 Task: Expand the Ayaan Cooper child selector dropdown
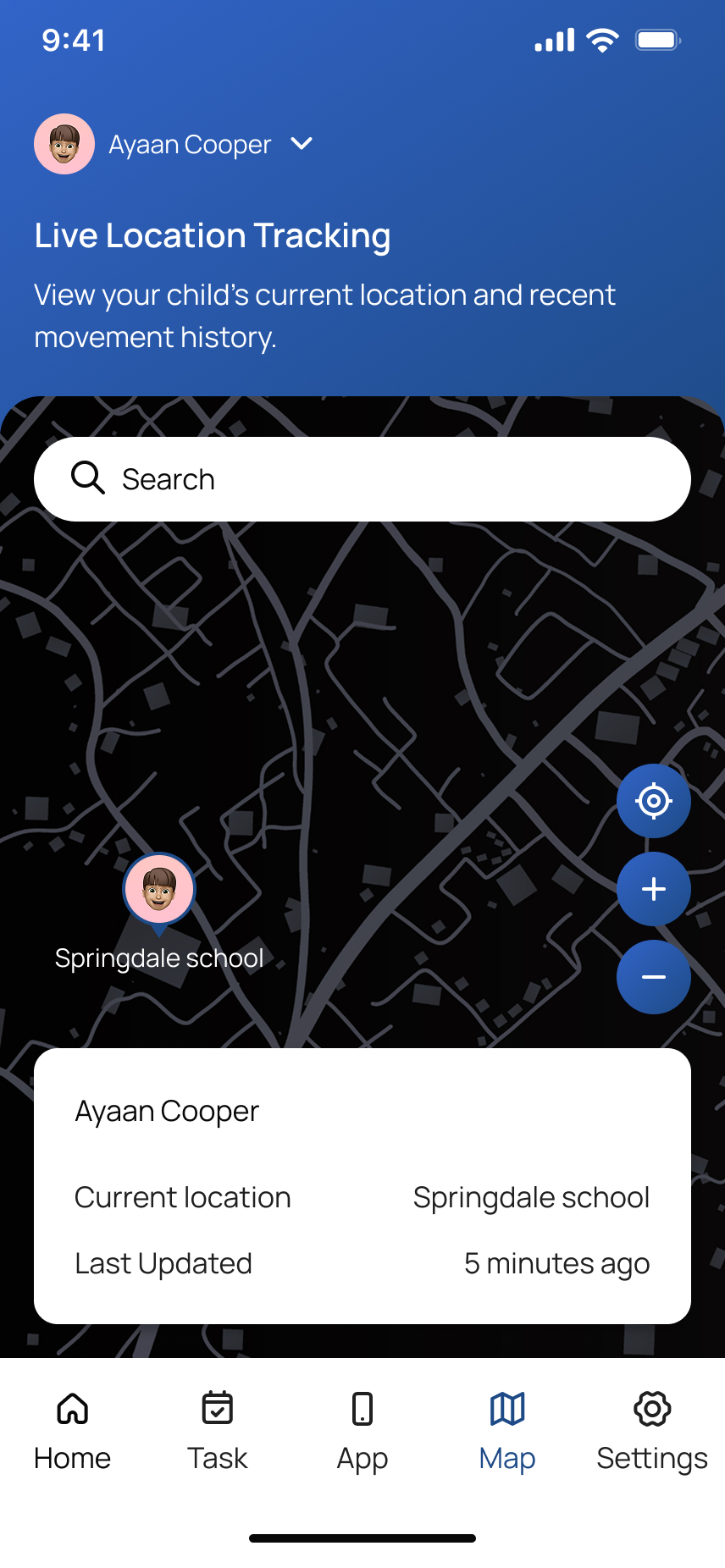(301, 144)
